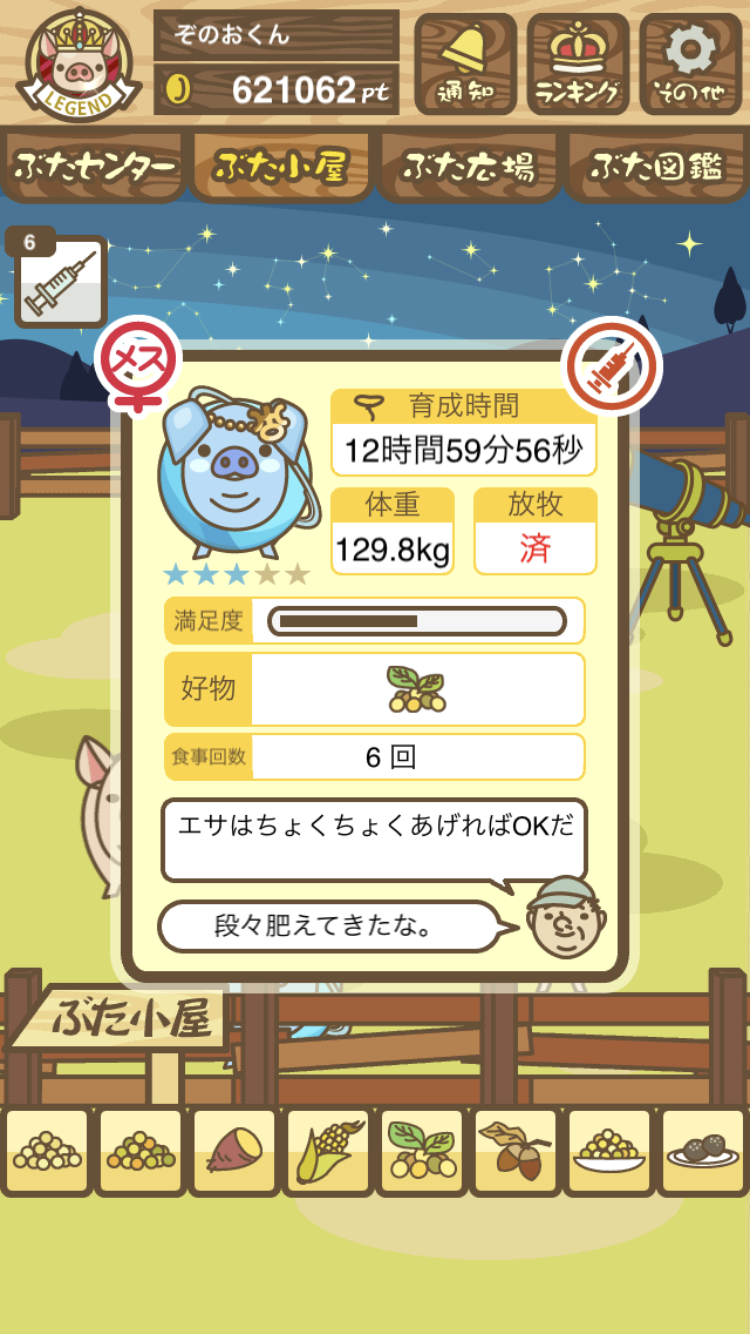
Task: Open the ランキング ranking screen
Action: (578, 63)
